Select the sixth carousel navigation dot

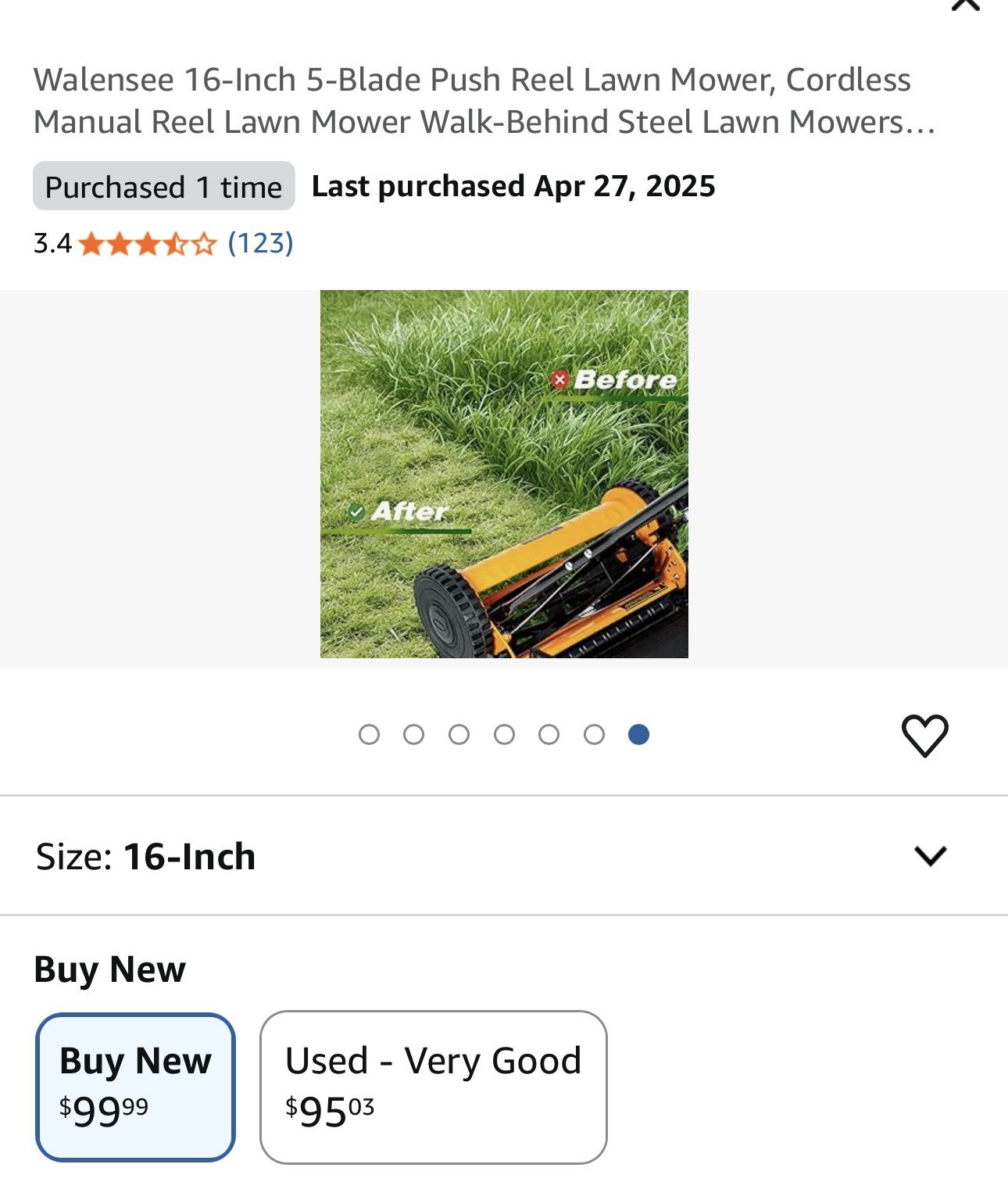click(x=596, y=735)
